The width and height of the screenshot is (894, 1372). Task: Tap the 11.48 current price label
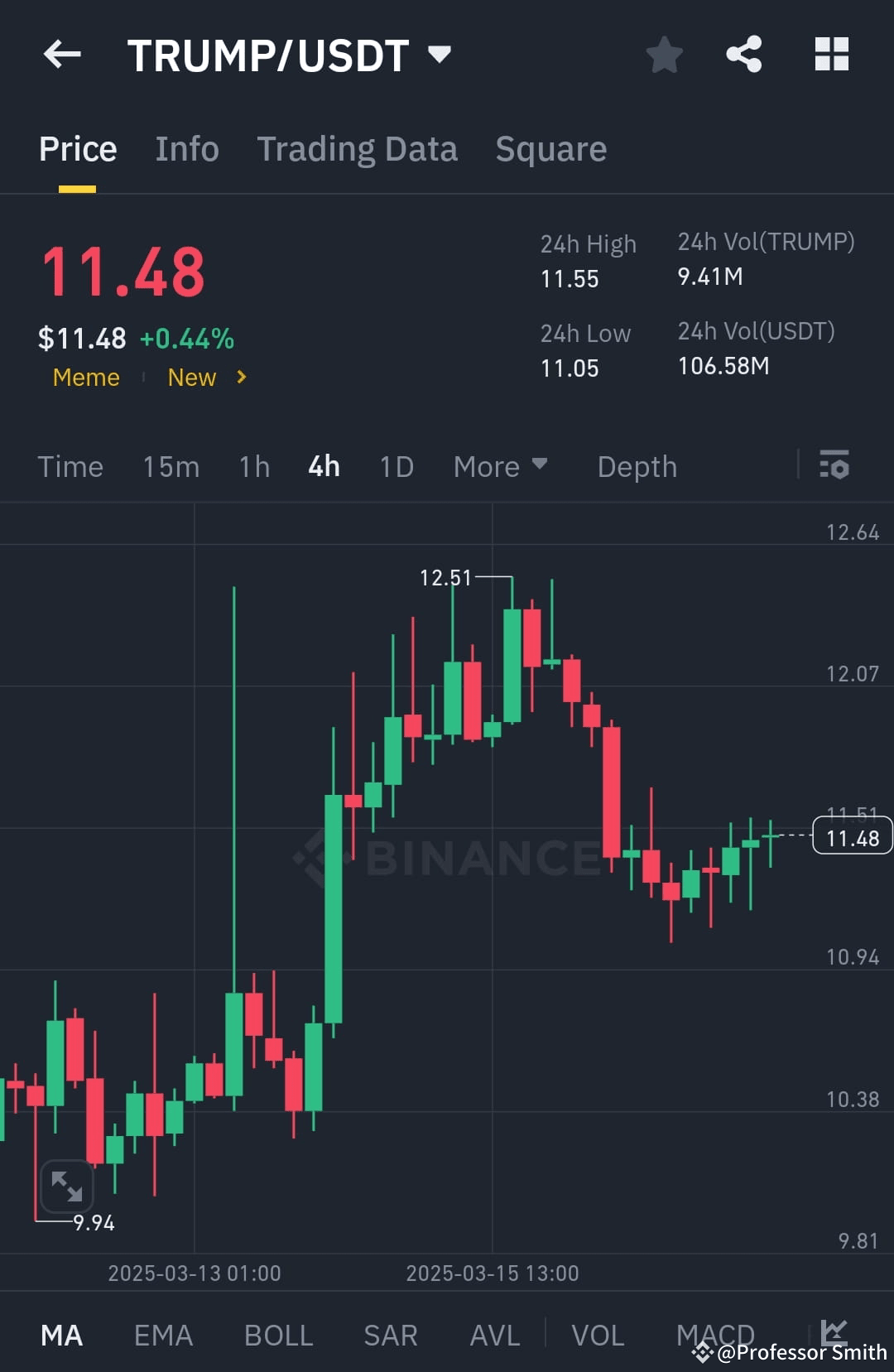point(851,837)
